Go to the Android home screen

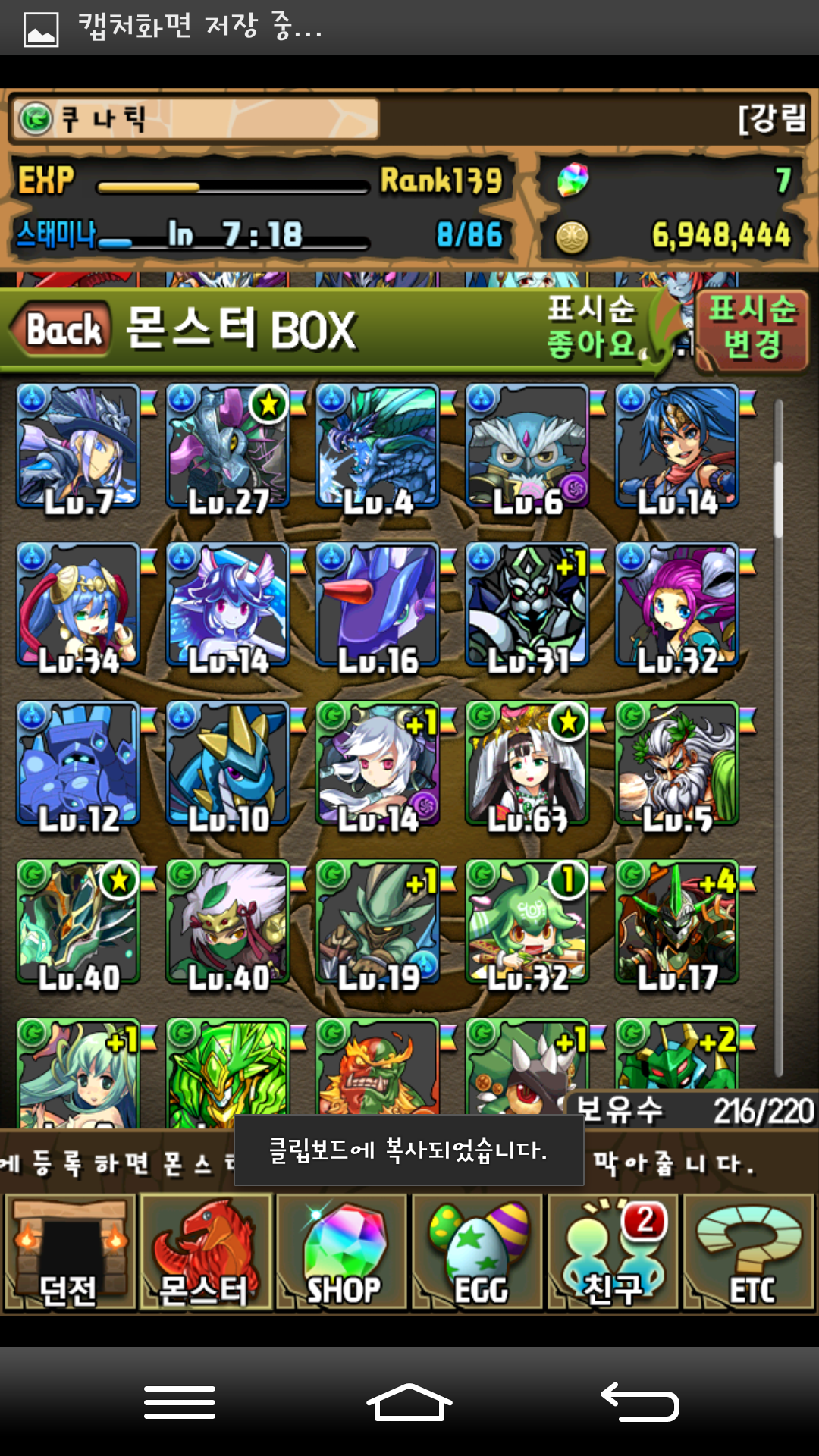click(x=409, y=1402)
